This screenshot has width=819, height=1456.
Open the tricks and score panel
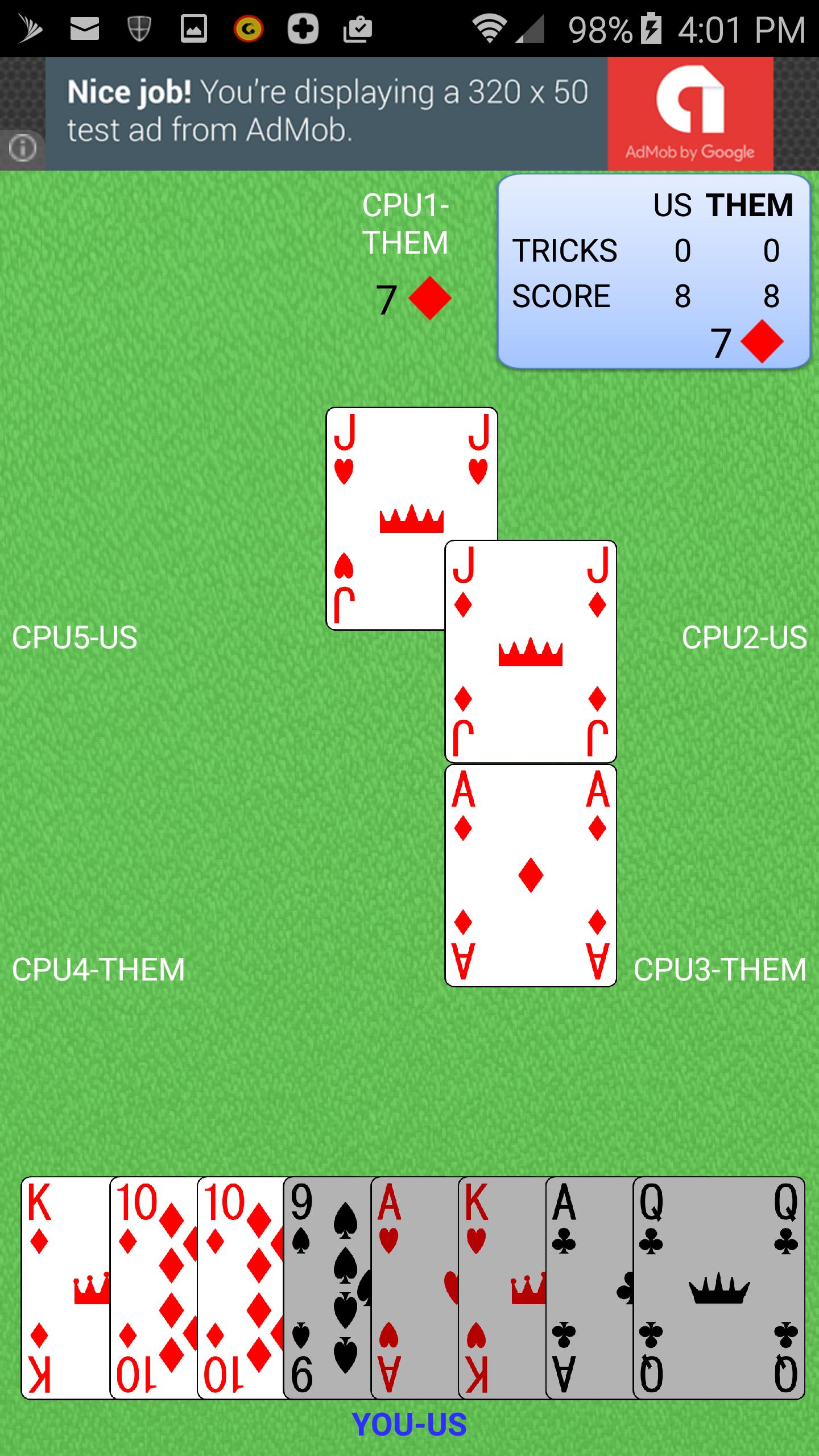tap(653, 272)
